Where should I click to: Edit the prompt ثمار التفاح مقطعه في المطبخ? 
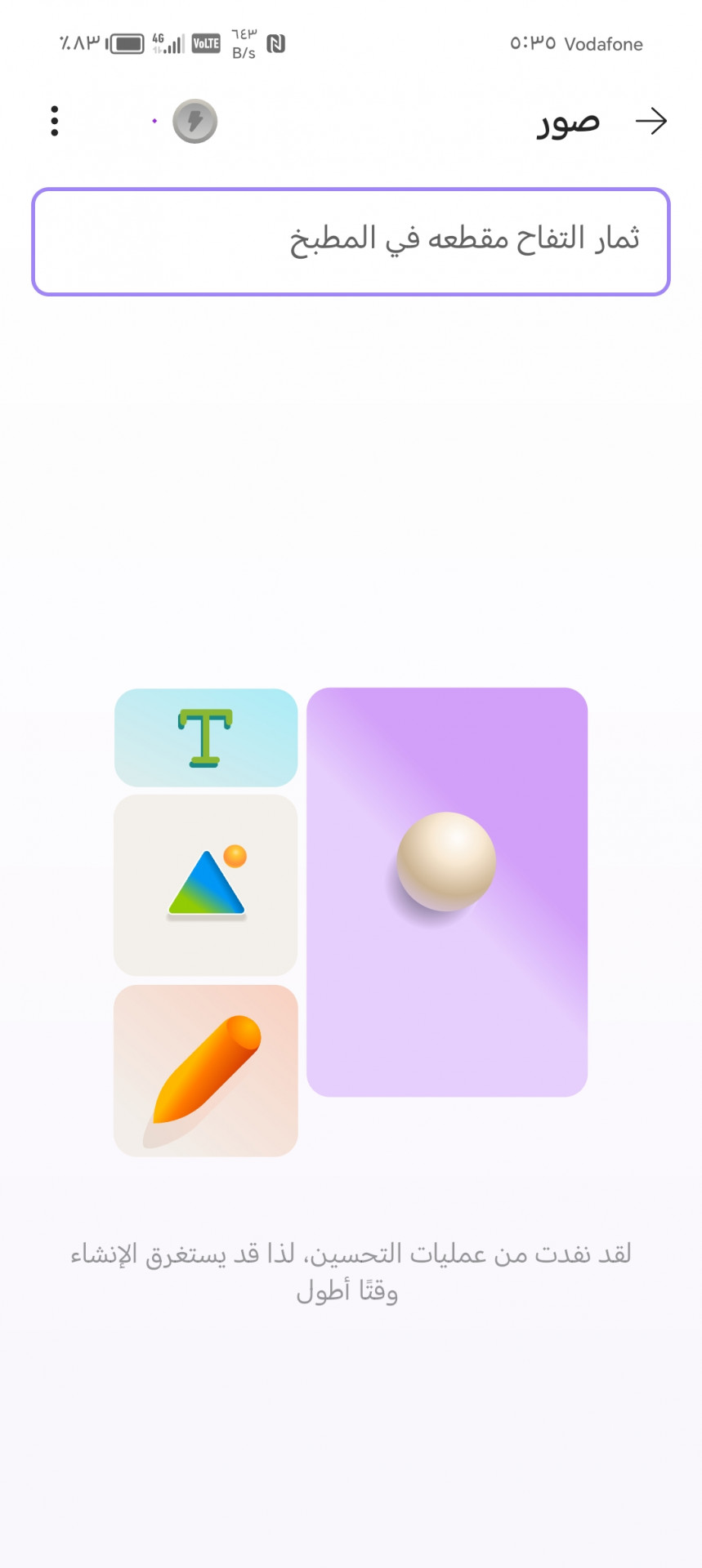pos(351,242)
